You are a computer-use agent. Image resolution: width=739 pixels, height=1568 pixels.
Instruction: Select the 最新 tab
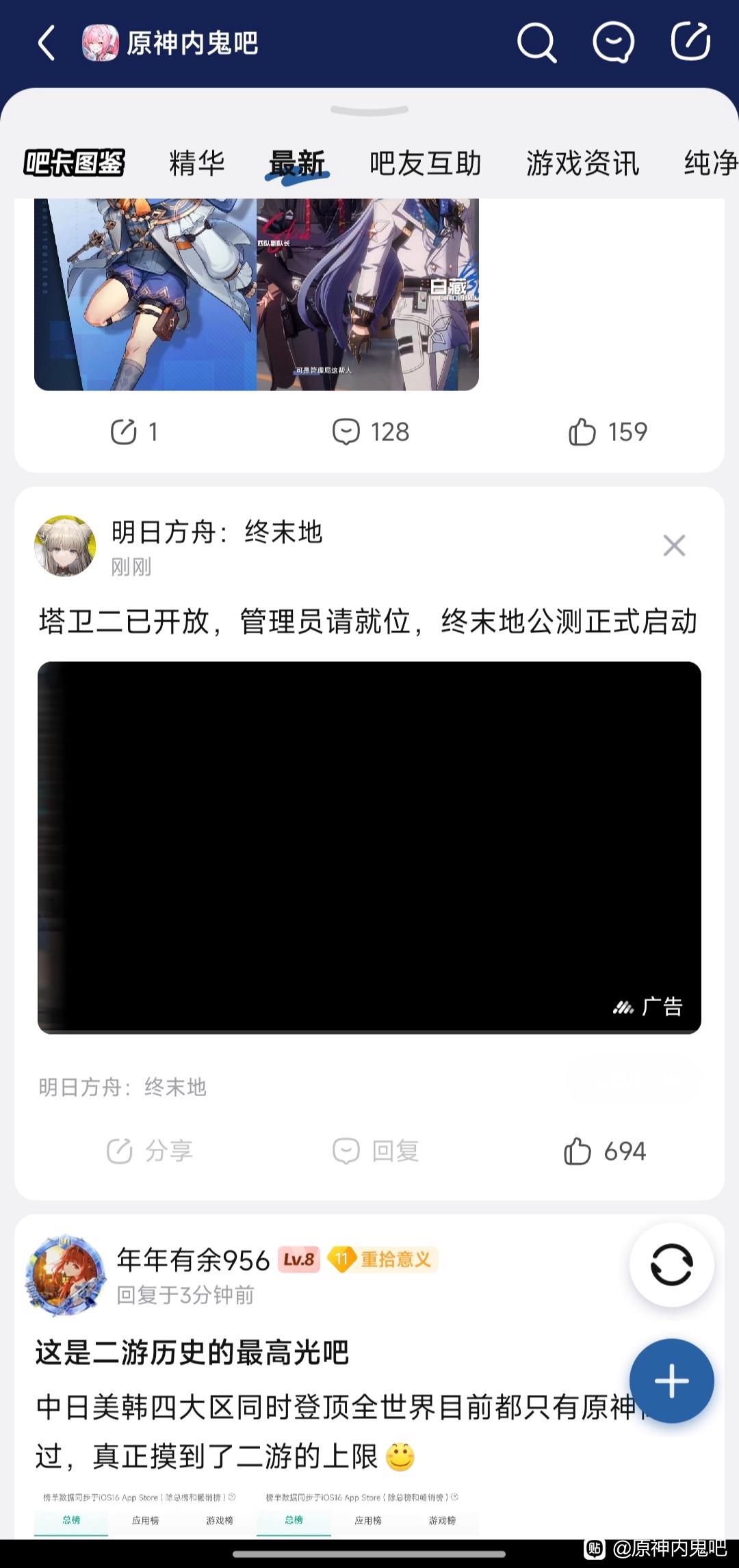297,164
